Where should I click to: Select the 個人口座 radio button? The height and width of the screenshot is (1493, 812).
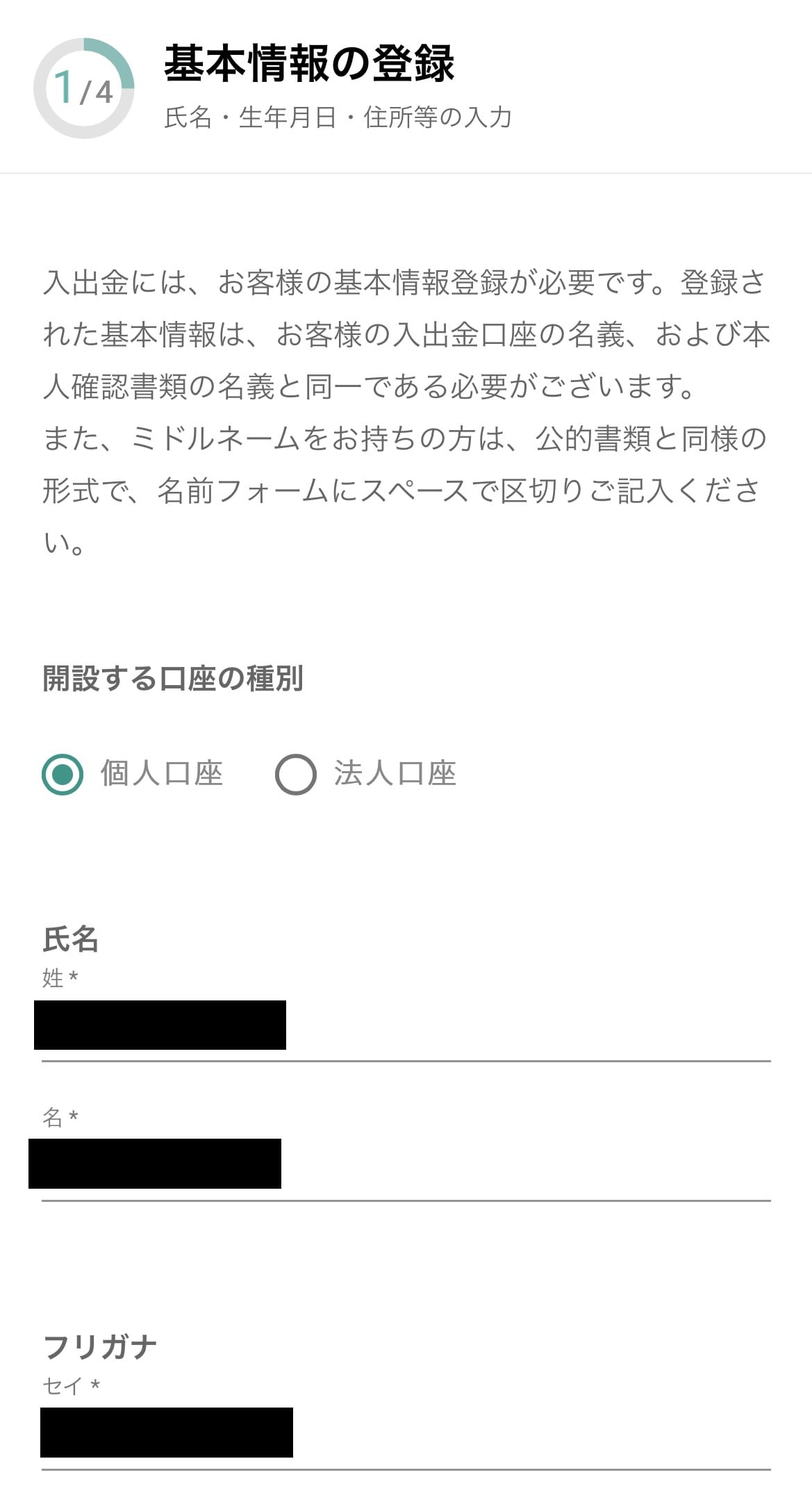coord(63,774)
